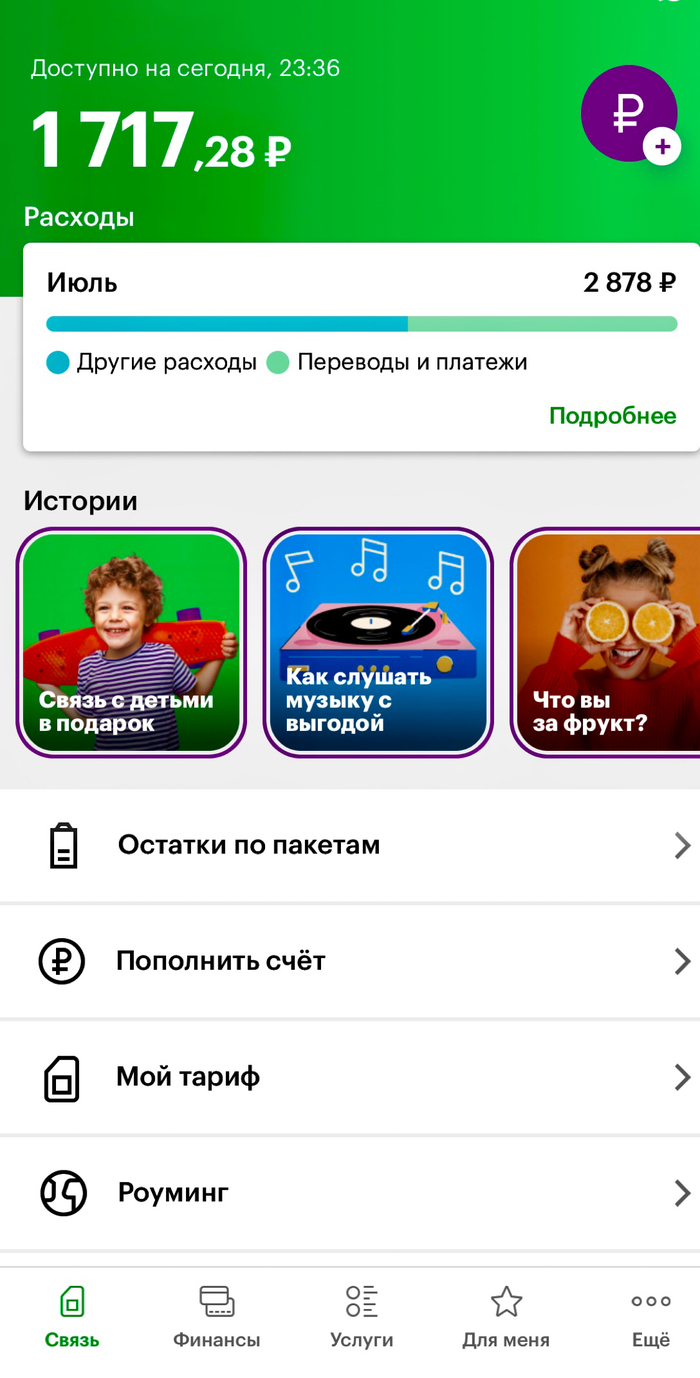
Task: Go to the Для меня tab
Action: point(506,1318)
